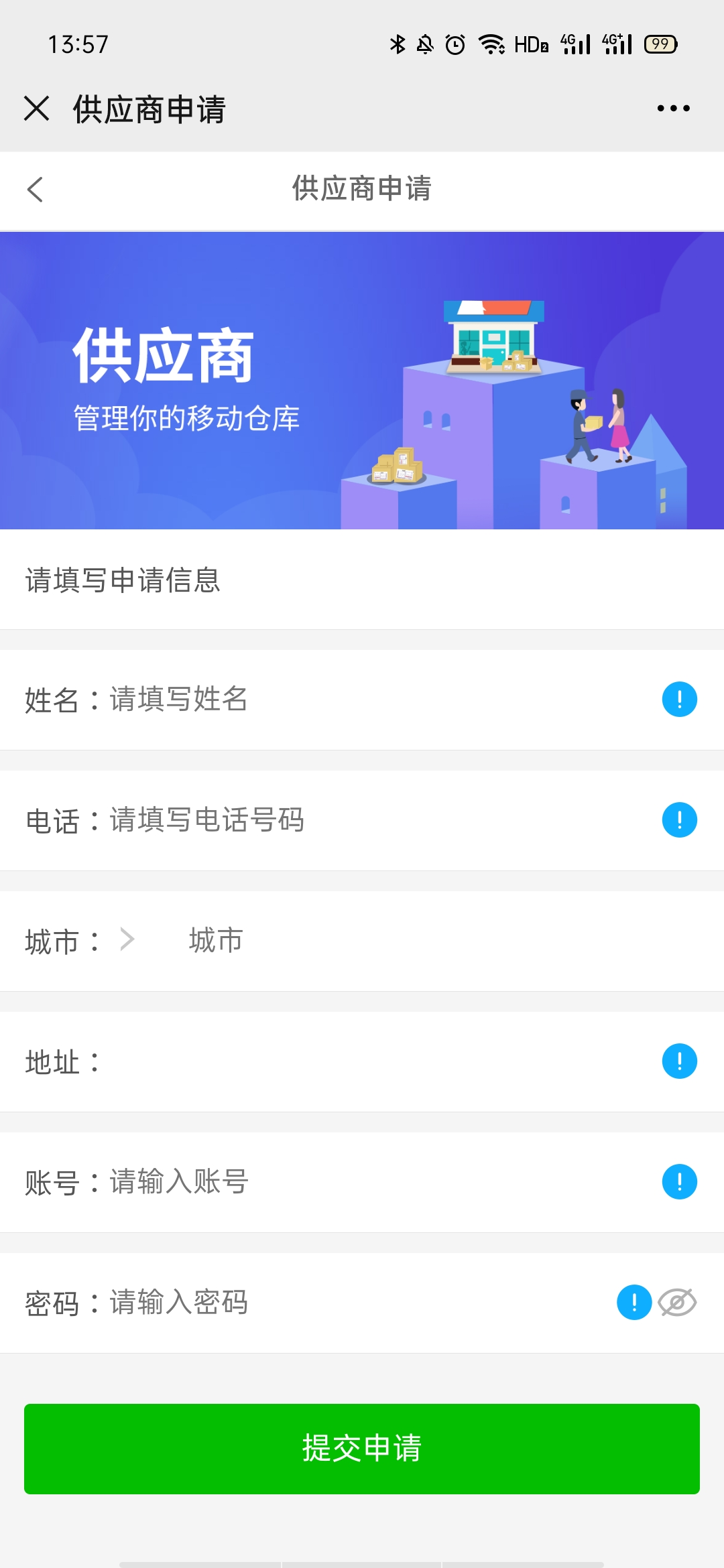Tap the info icon beside 地址
Image resolution: width=724 pixels, height=1568 pixels.
click(x=679, y=1061)
